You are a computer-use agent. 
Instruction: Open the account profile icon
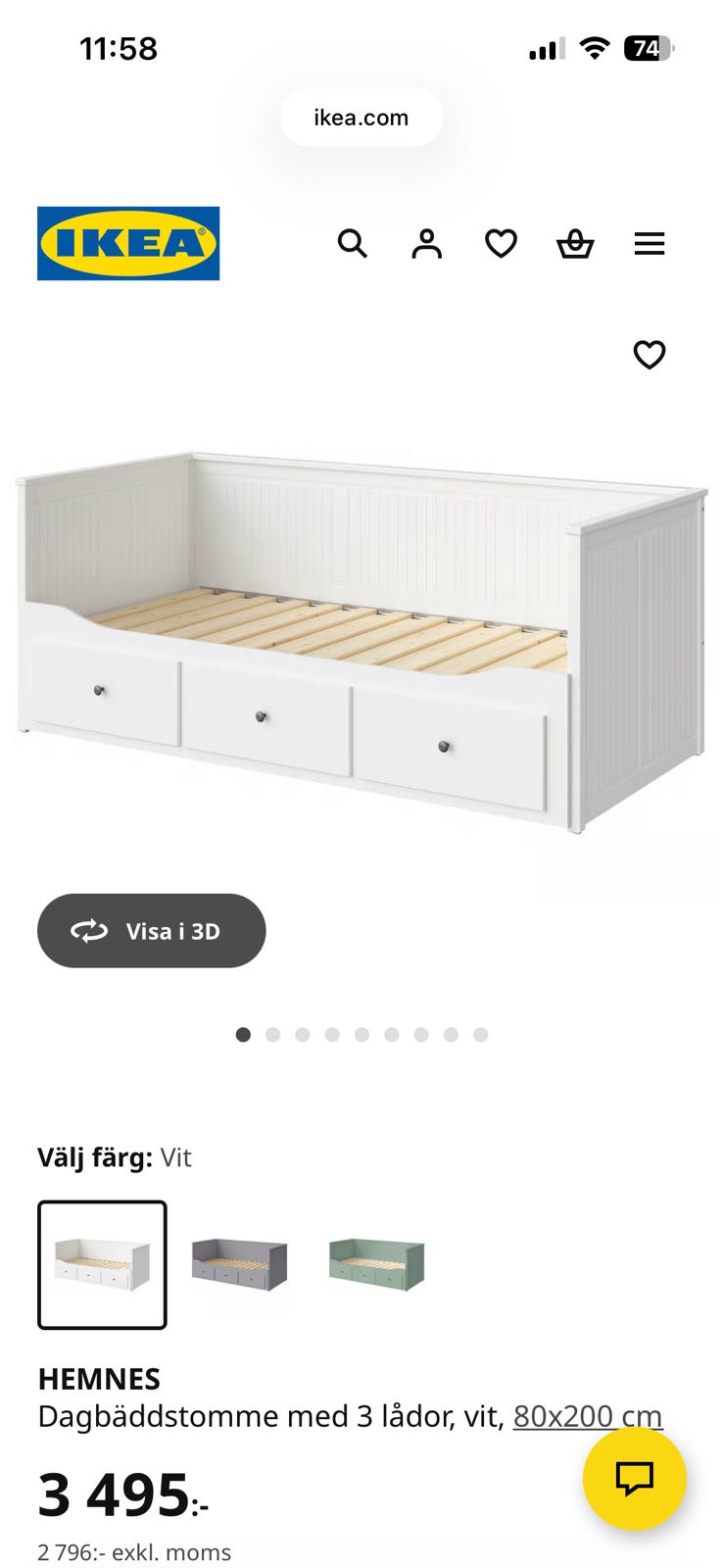[x=426, y=243]
